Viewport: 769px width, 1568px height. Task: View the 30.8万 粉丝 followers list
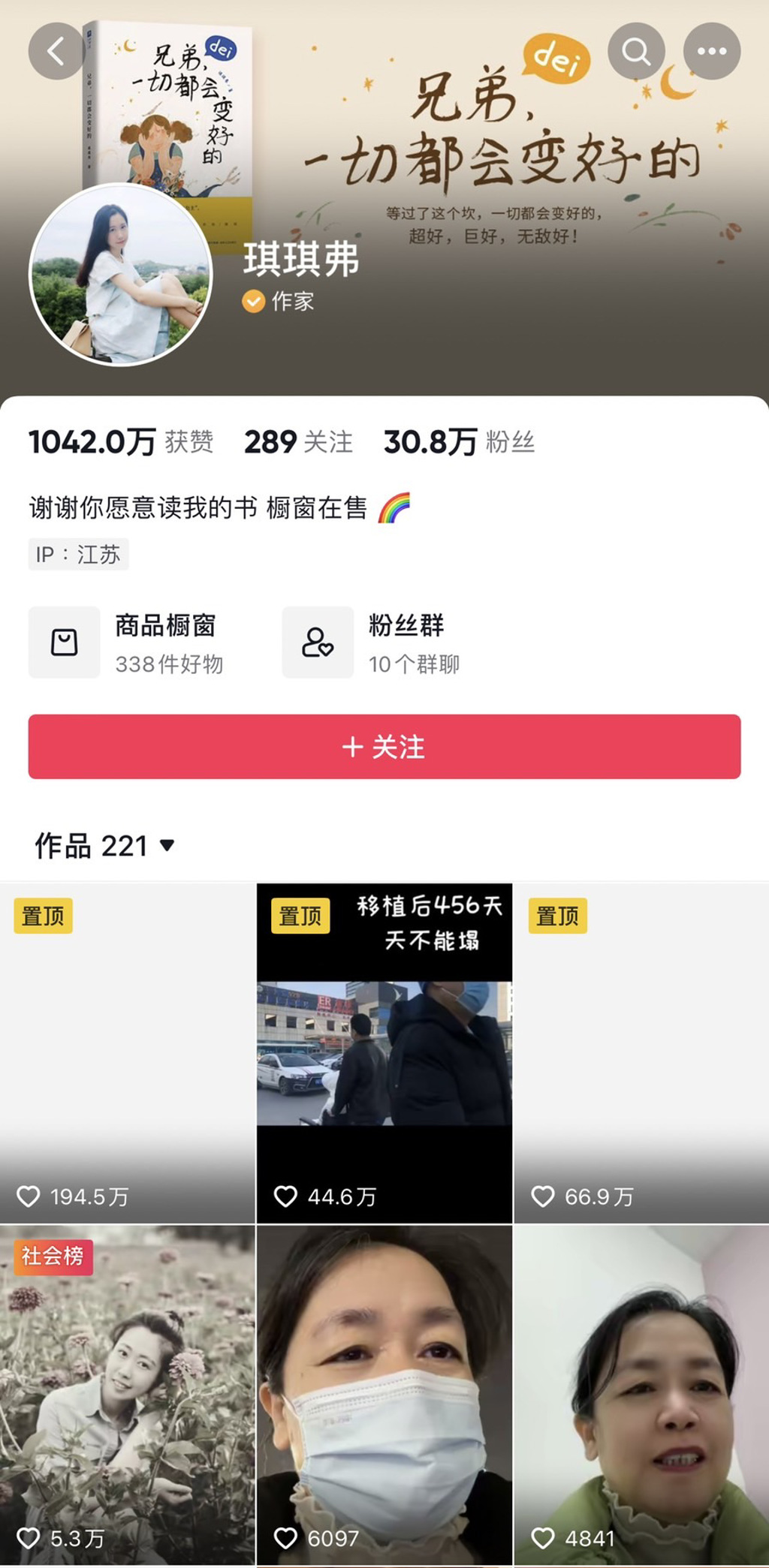point(459,442)
